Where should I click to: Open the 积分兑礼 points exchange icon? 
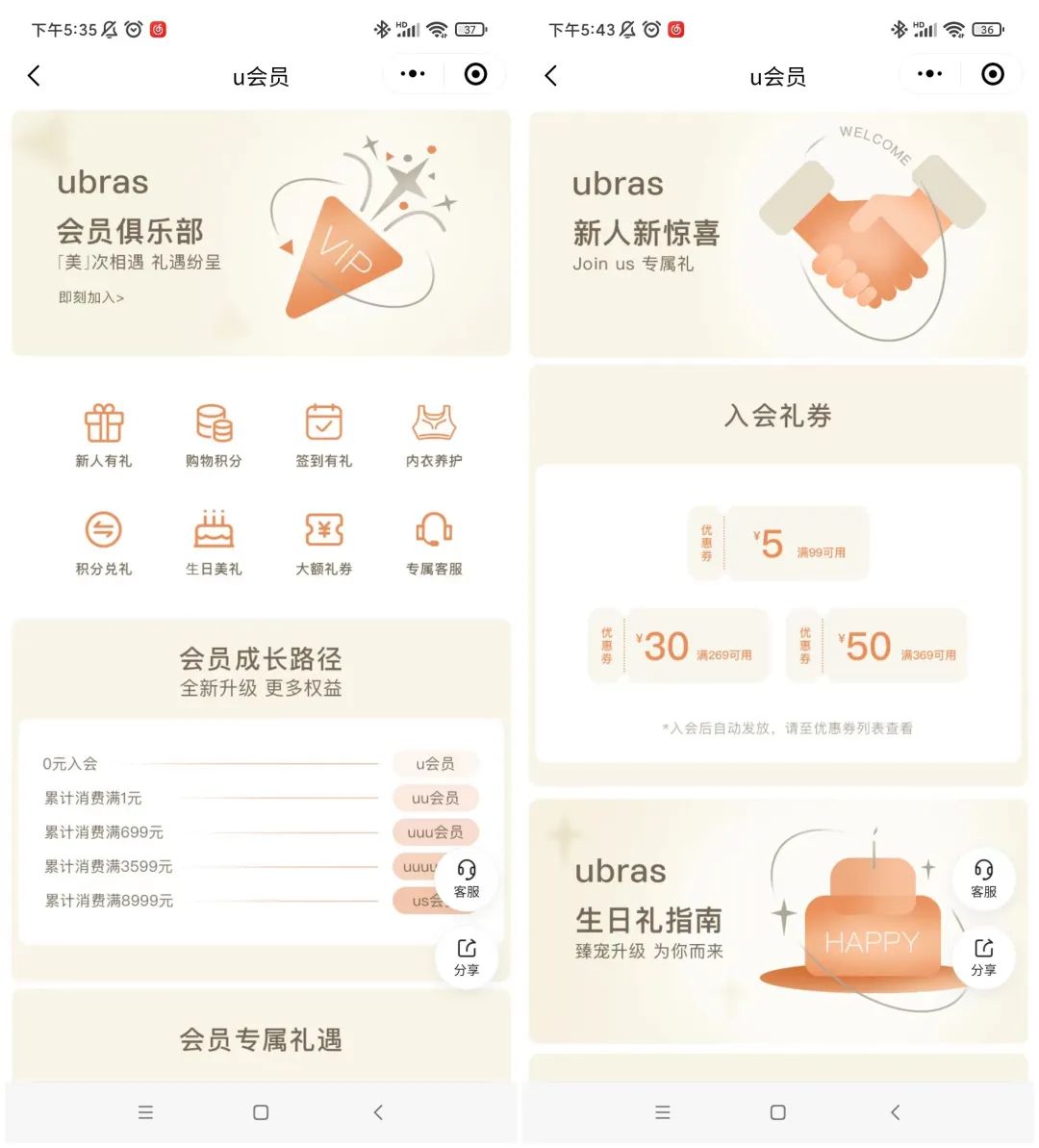[x=104, y=541]
